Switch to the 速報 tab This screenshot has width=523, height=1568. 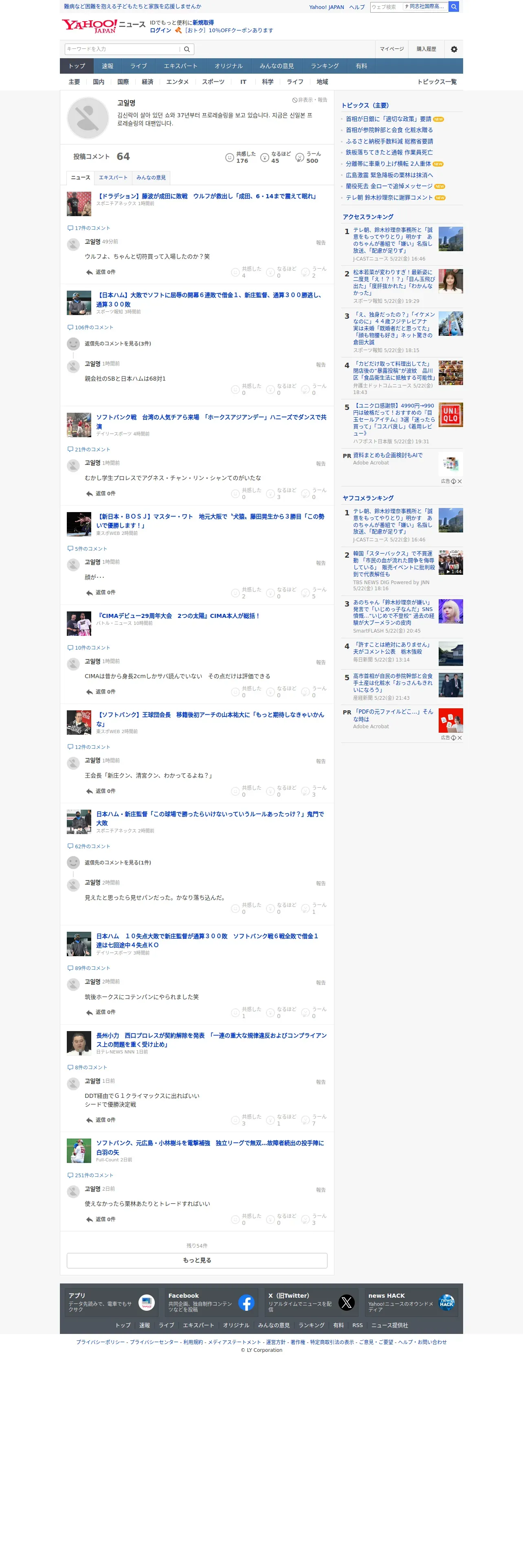[108, 66]
